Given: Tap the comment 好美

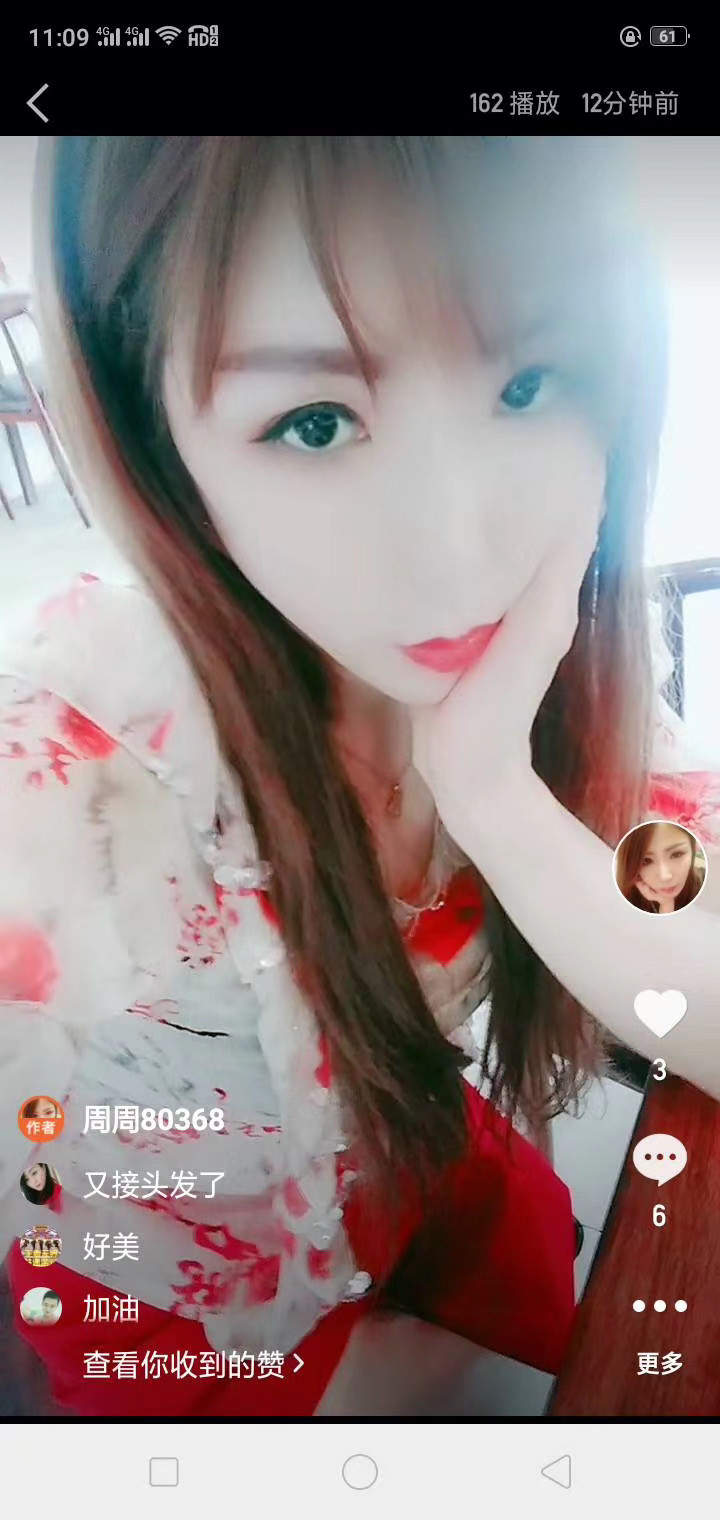Looking at the screenshot, I should click(x=110, y=1247).
